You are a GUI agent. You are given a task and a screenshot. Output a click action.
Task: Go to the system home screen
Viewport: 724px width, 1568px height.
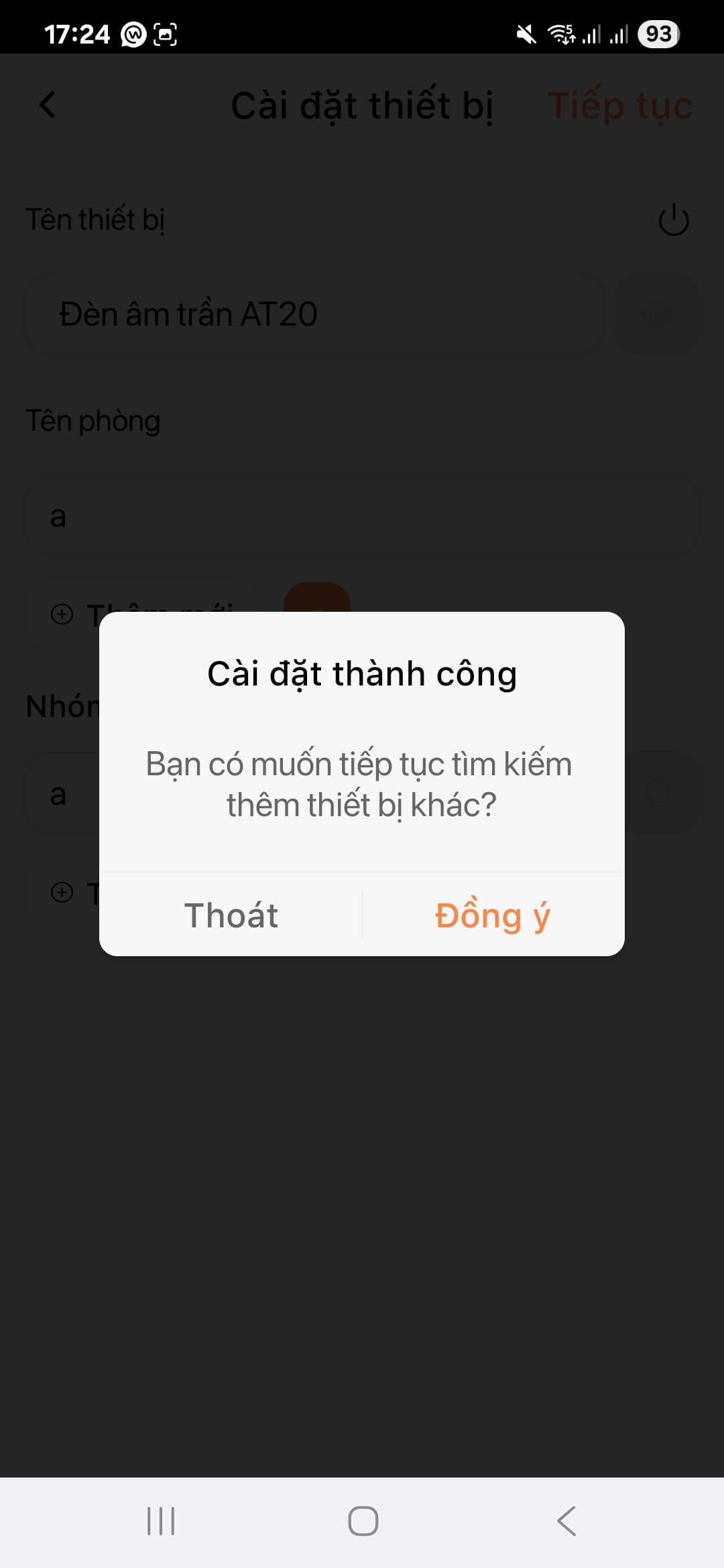pyautogui.click(x=363, y=1520)
